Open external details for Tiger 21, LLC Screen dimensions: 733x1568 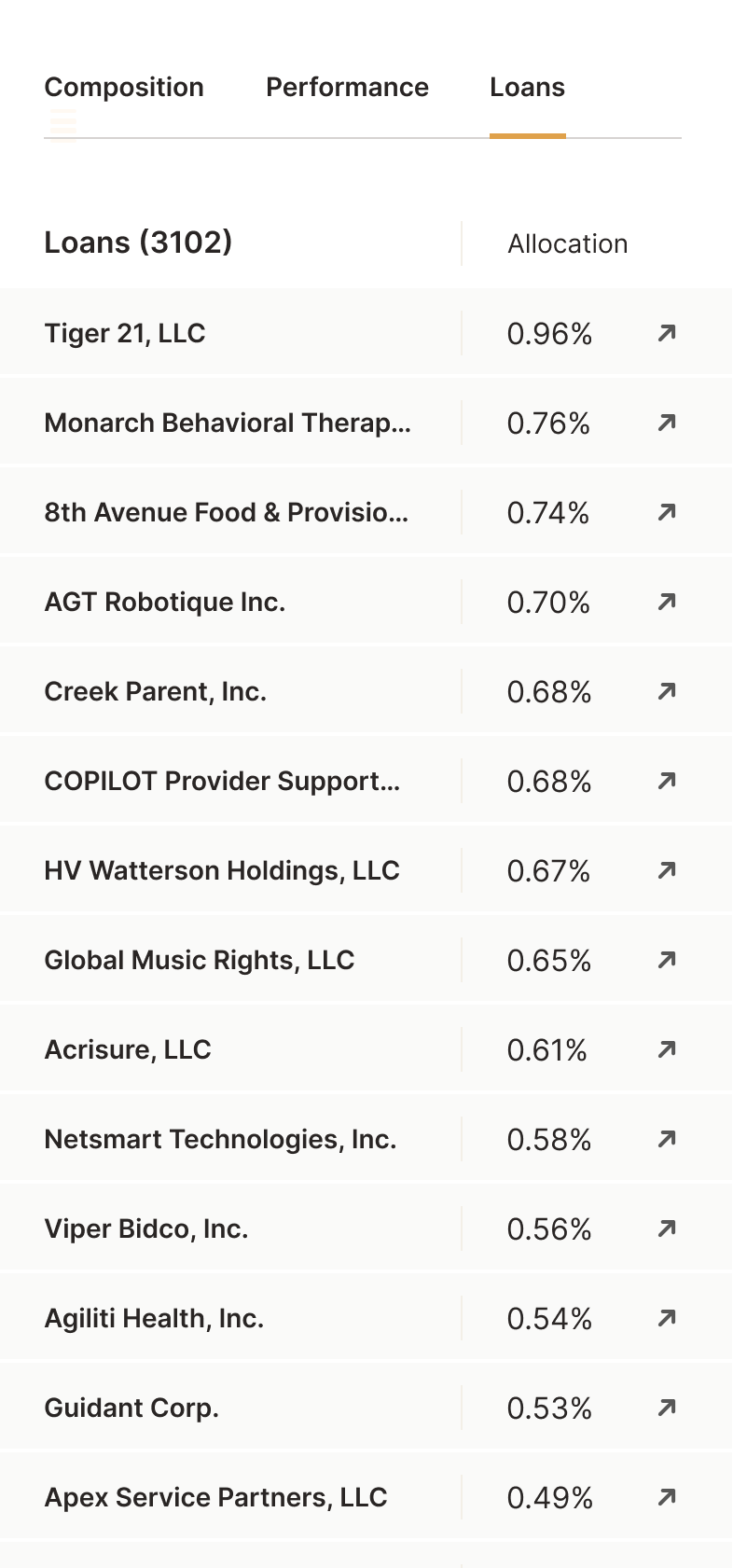tap(666, 333)
